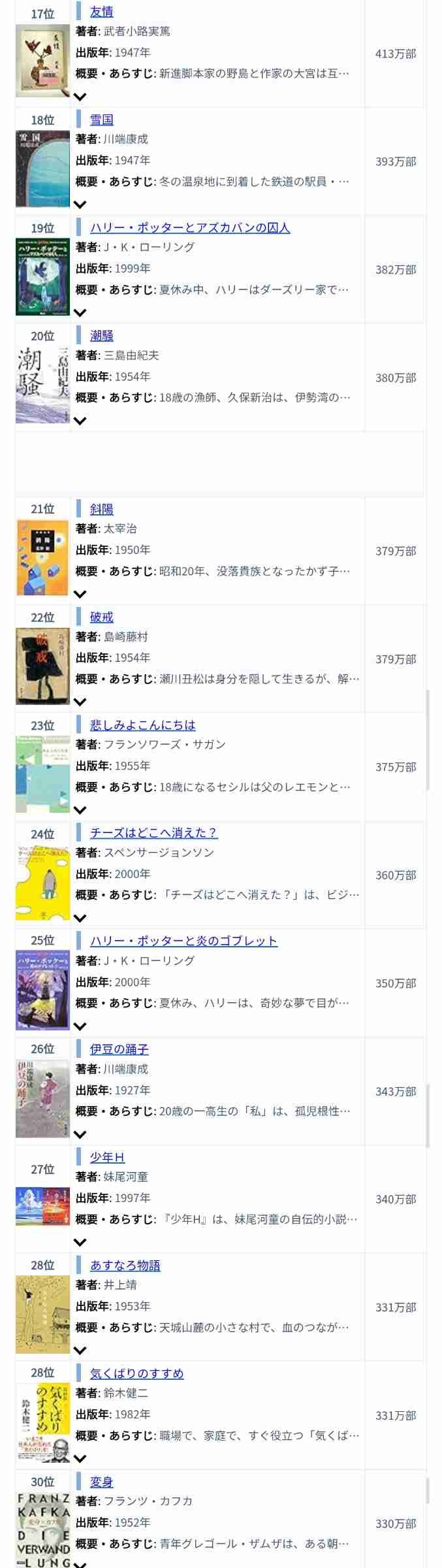Expand the あすなろ物語 summary chevron

80,1350
